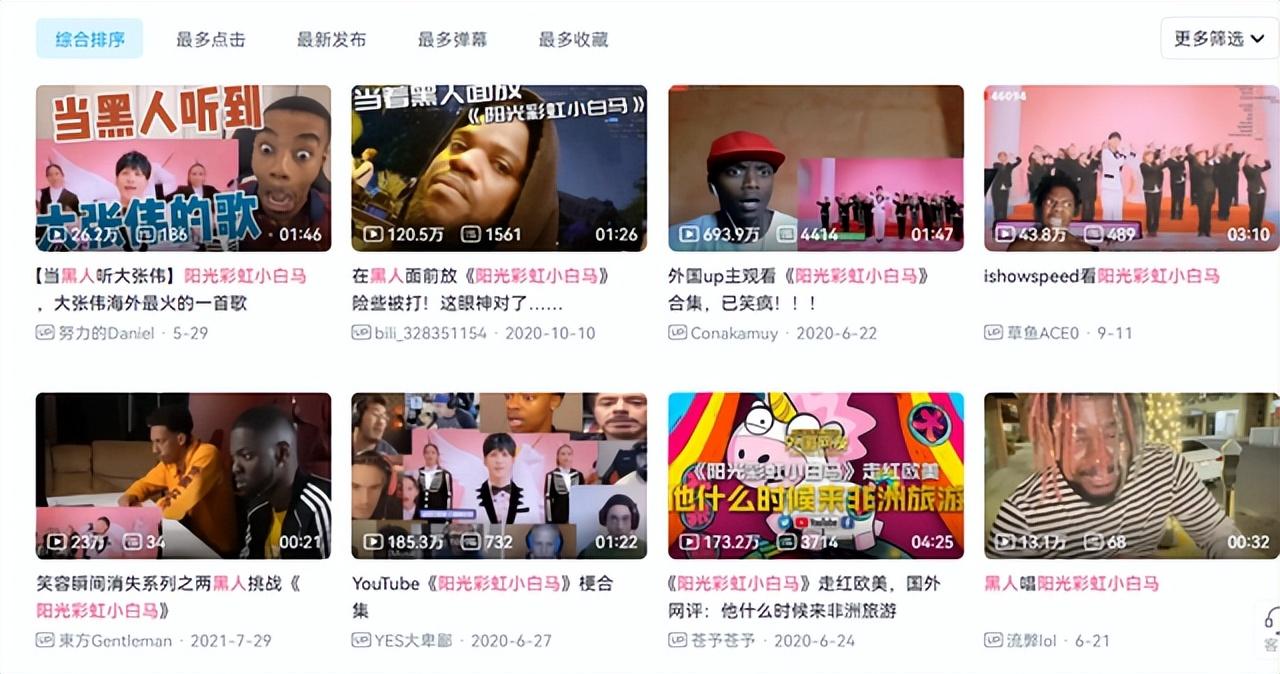Expand the 更多筛选 filter dropdown
The height and width of the screenshot is (674, 1280).
click(1219, 39)
